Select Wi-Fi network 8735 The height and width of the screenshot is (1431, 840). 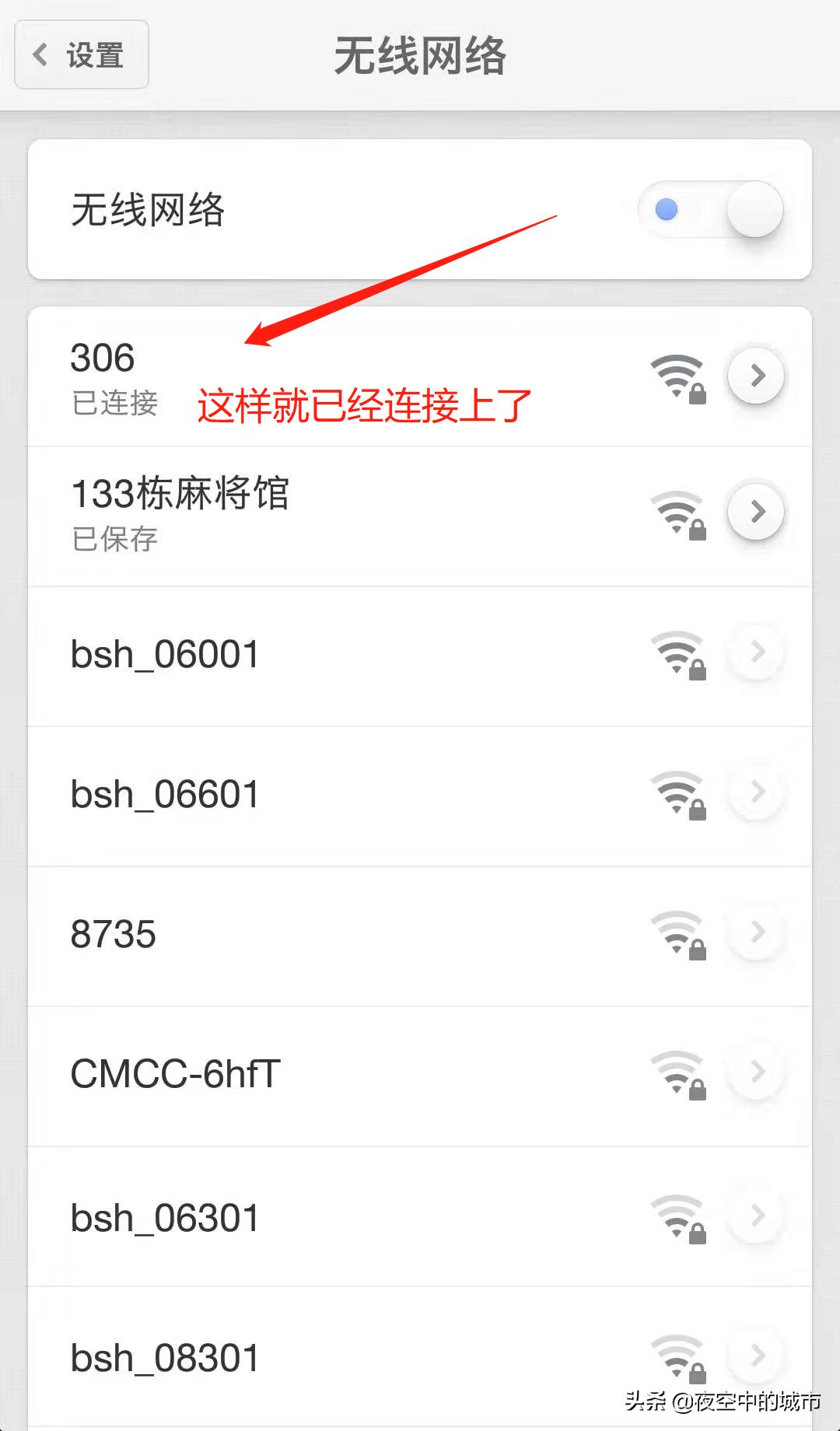point(420,936)
